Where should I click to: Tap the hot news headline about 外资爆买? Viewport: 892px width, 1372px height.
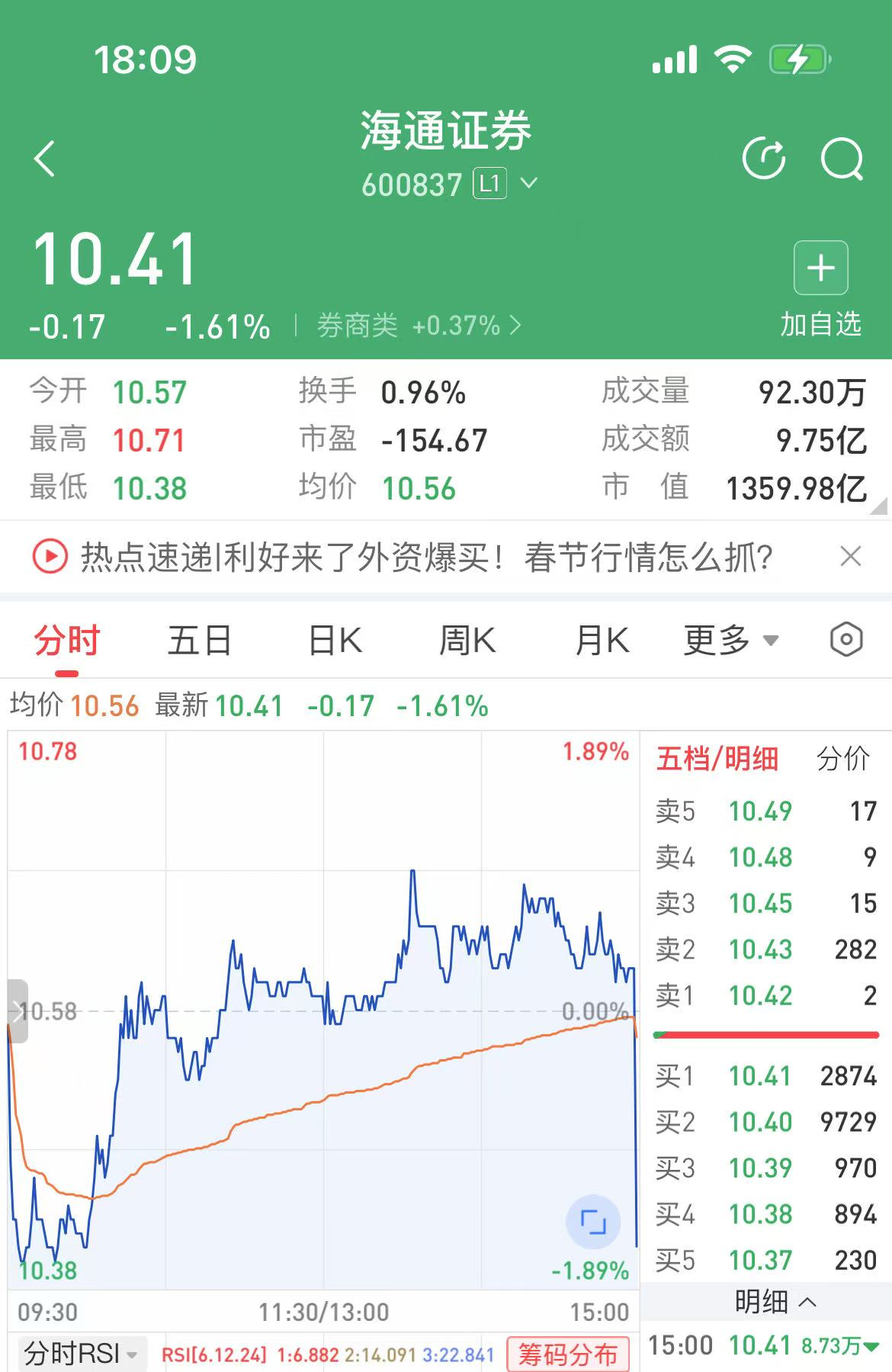point(427,557)
